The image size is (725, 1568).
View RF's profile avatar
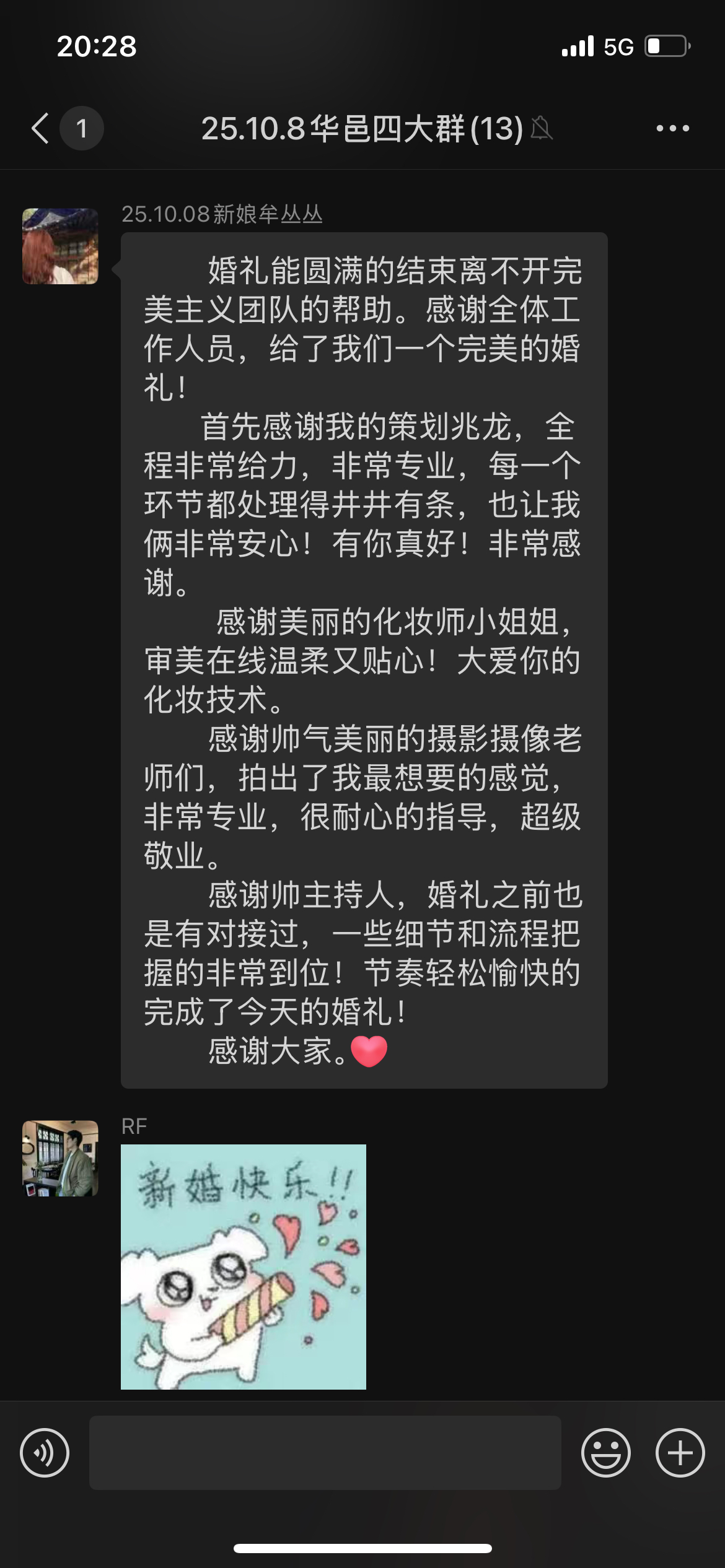pos(60,1157)
